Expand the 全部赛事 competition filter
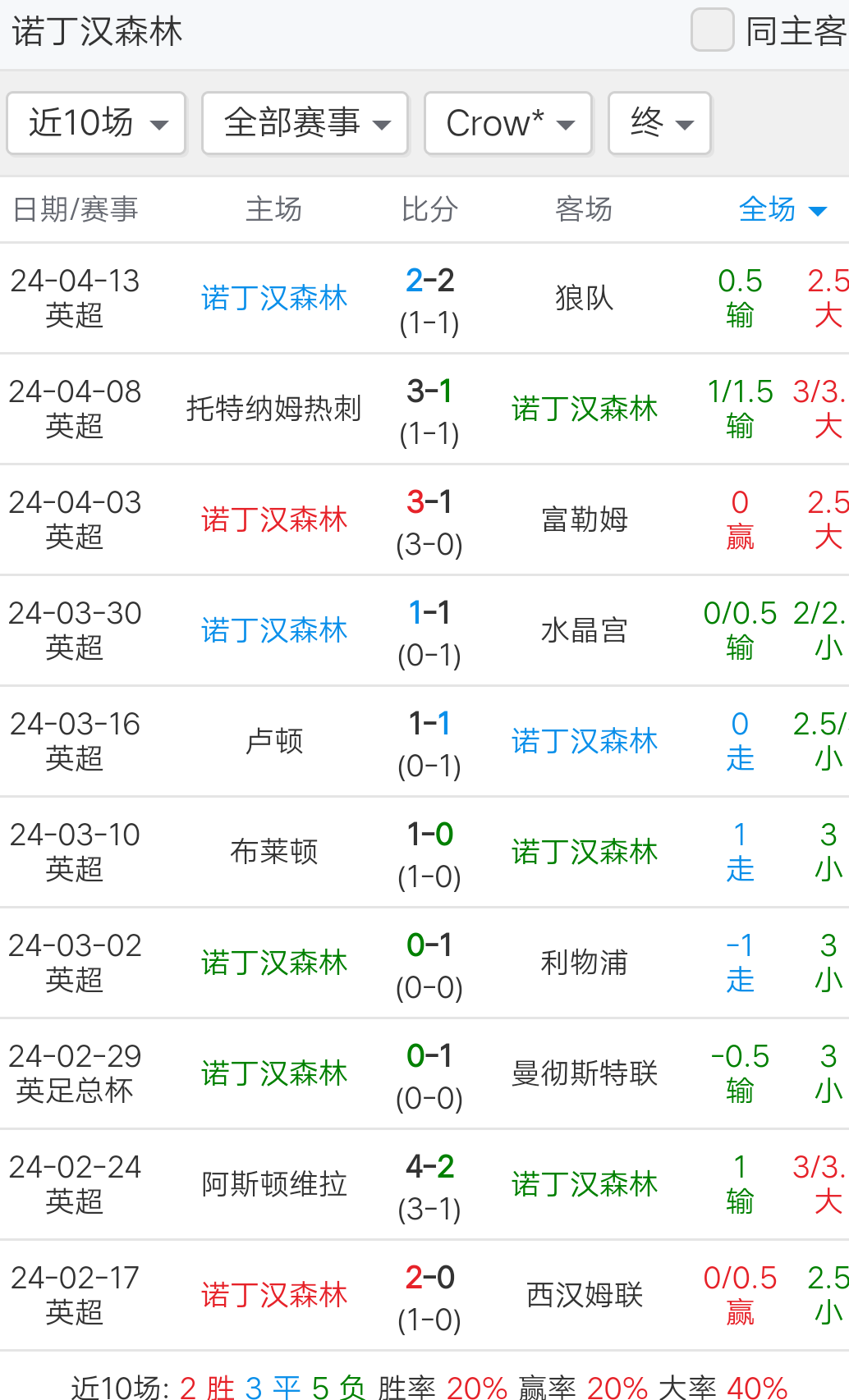 pyautogui.click(x=305, y=123)
